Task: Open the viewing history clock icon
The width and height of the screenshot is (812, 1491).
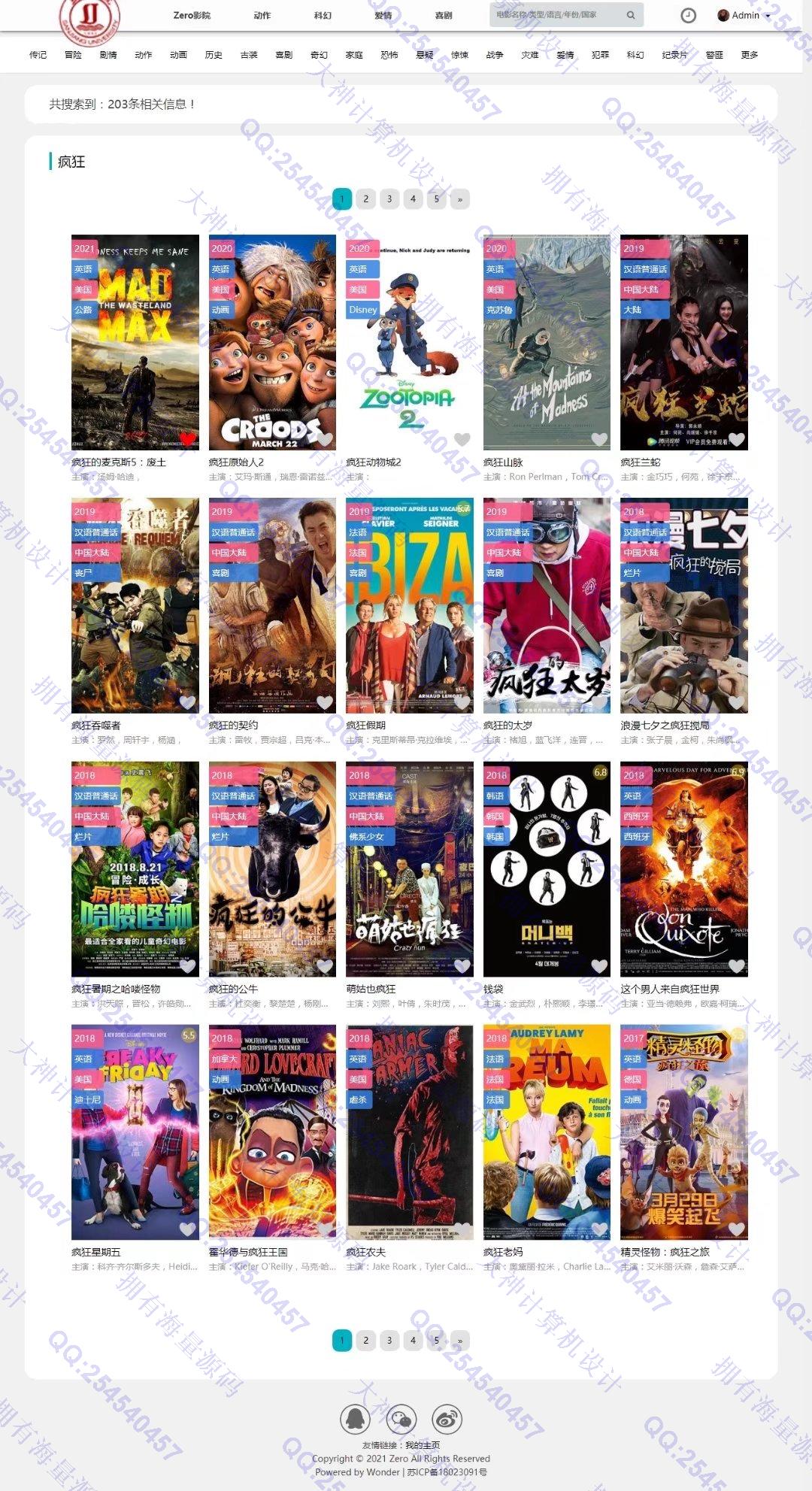Action: point(688,15)
